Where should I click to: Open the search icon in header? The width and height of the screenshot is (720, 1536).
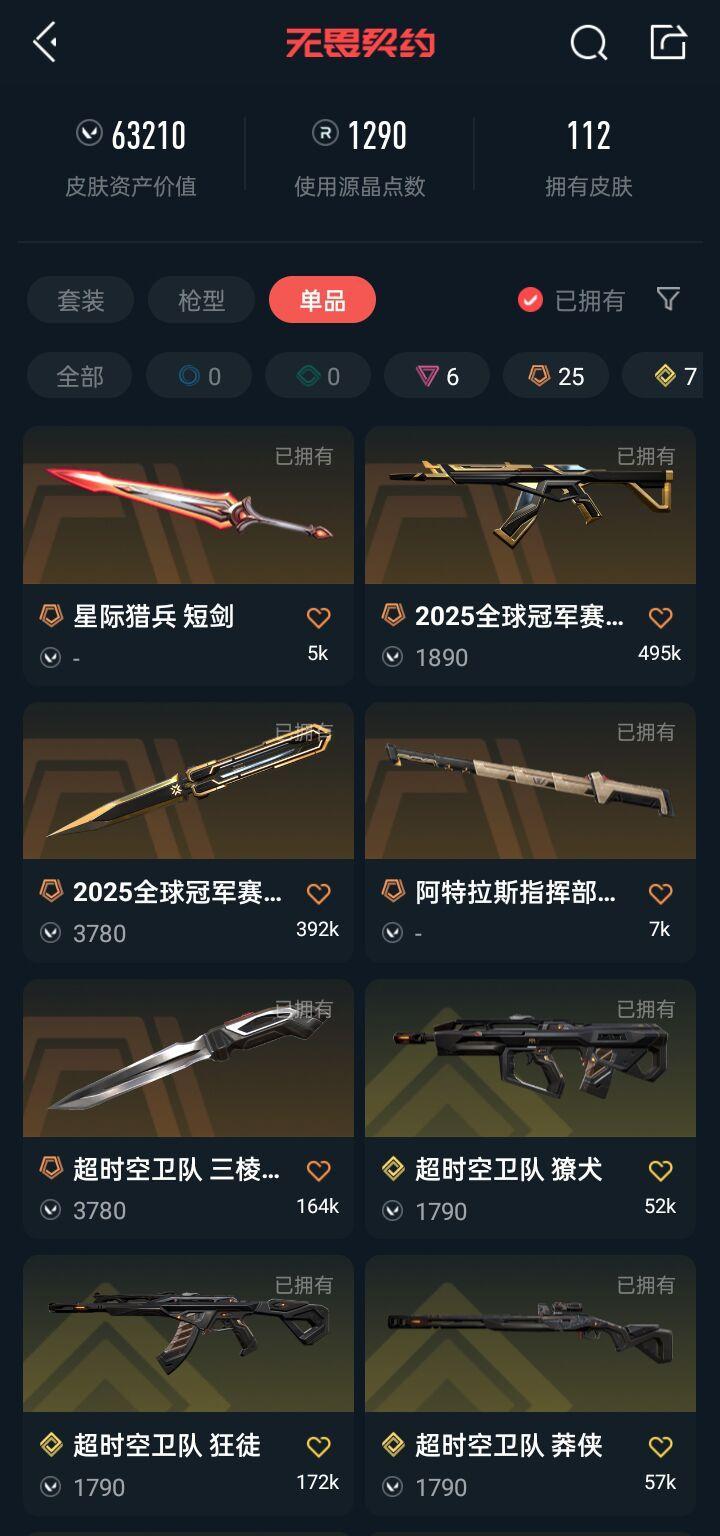tap(588, 43)
